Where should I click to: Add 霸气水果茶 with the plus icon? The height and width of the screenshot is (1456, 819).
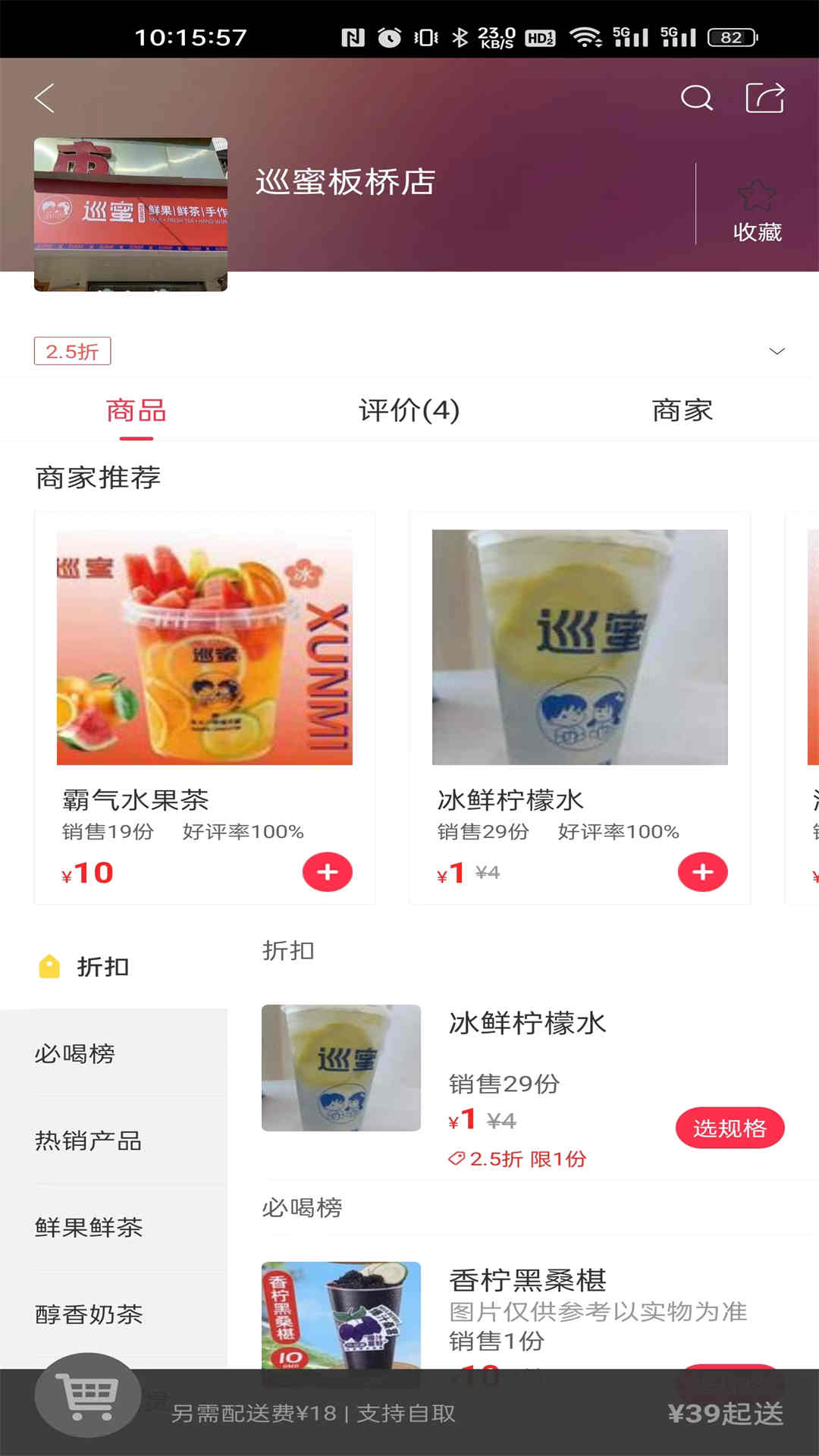(327, 871)
